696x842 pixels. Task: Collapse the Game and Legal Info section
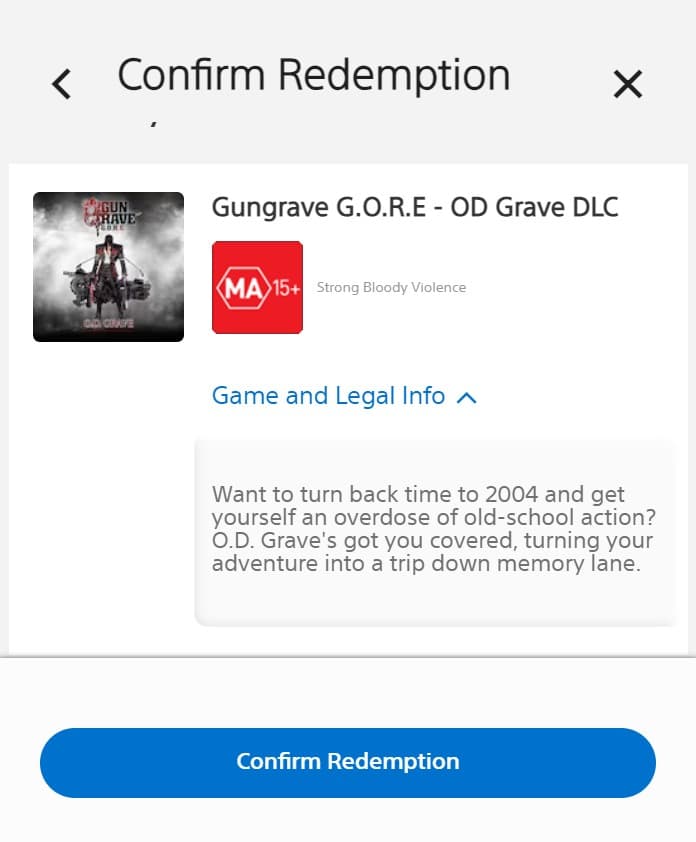(x=344, y=396)
